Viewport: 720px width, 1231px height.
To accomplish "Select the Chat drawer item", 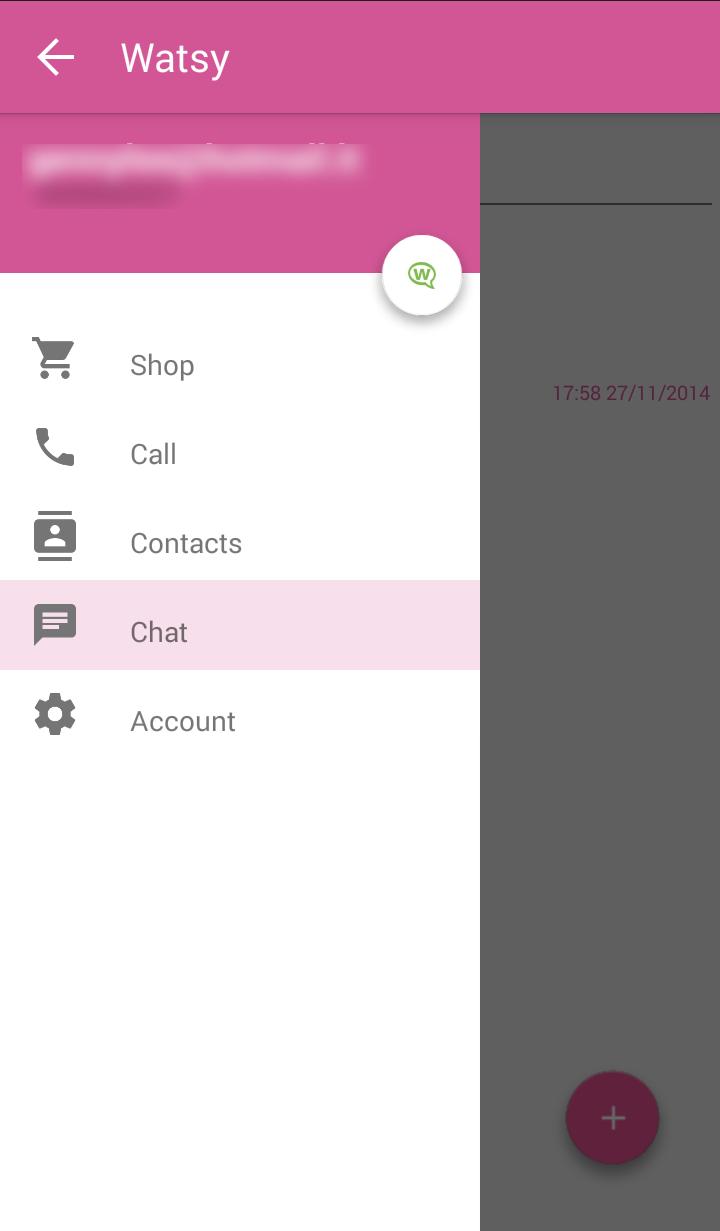I will 159,632.
